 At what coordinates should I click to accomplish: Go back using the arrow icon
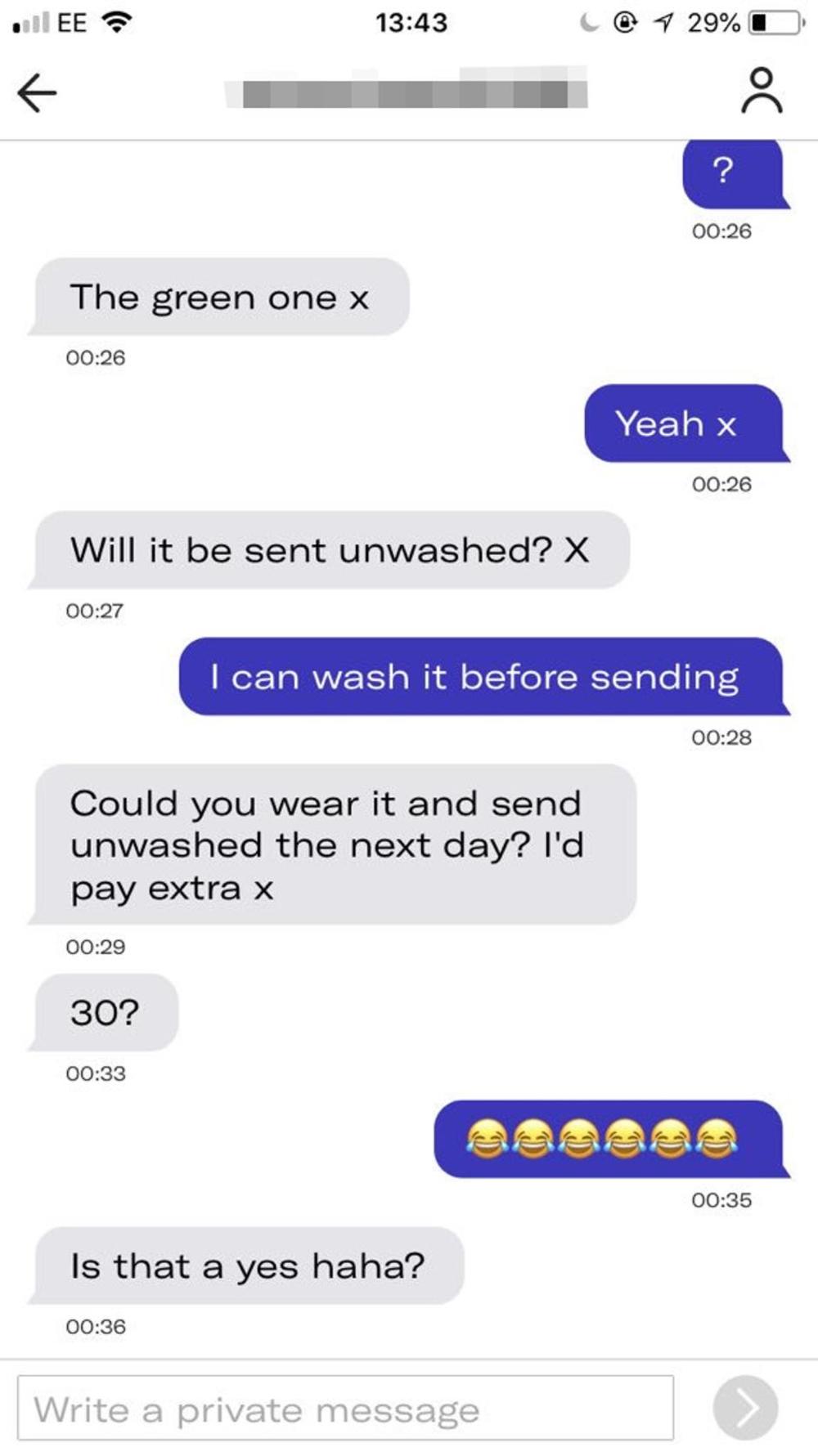click(x=37, y=92)
